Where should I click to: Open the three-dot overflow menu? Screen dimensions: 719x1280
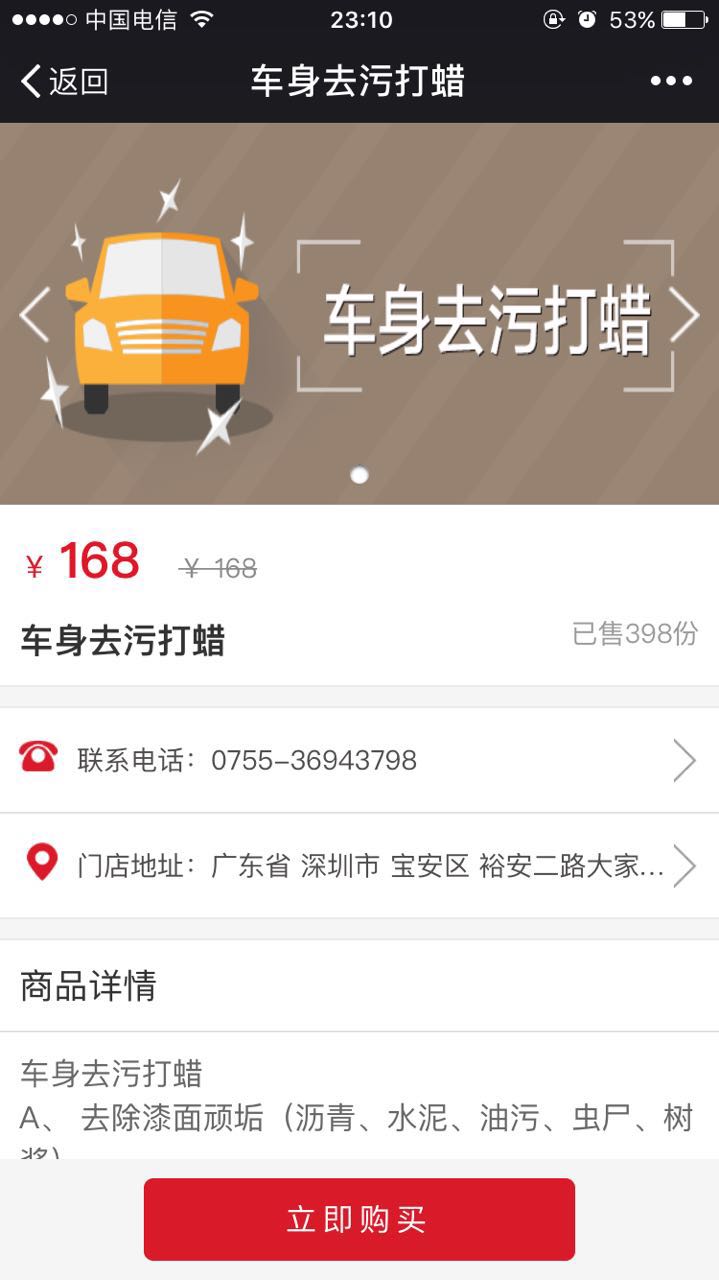pos(671,81)
